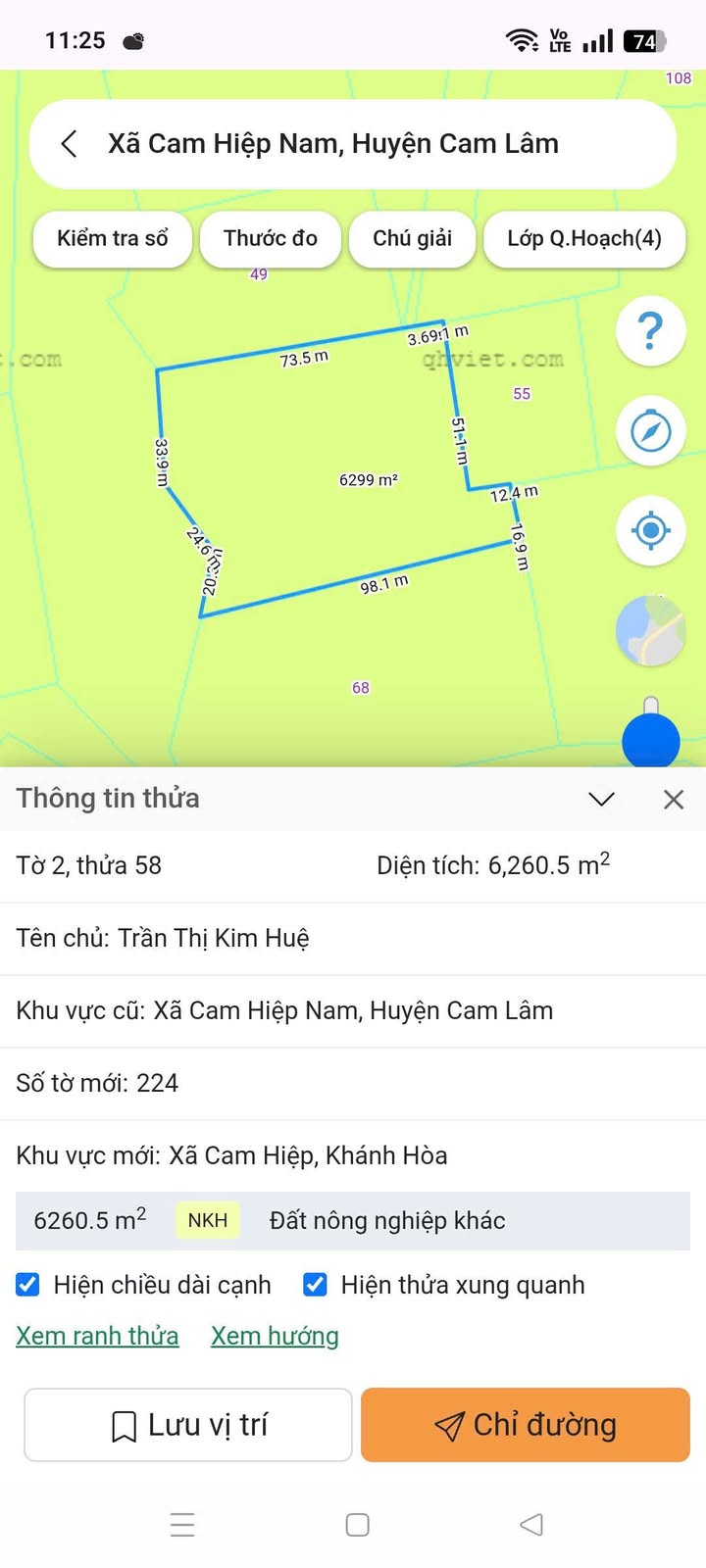Open Lớp Q.Hoạch(4) layers
706x1568 pixels.
click(584, 238)
